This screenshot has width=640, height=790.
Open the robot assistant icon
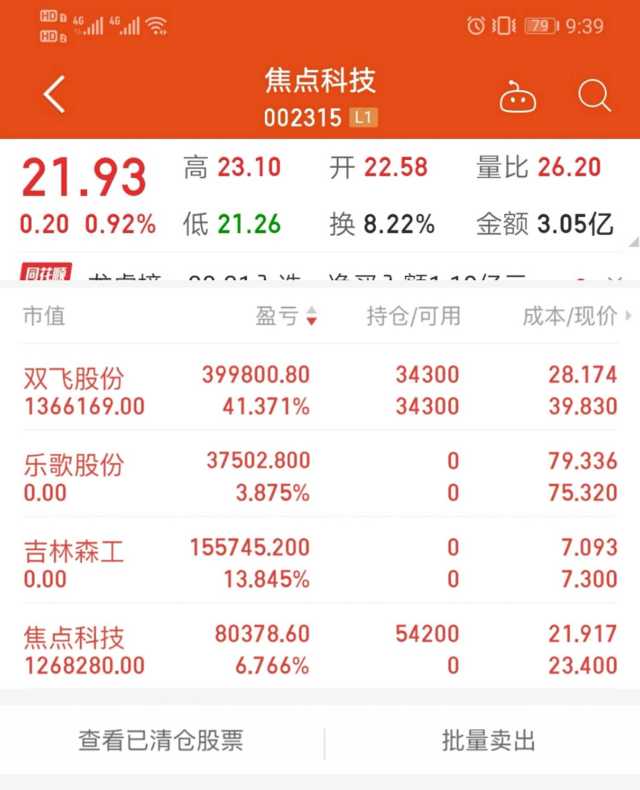coord(517,98)
